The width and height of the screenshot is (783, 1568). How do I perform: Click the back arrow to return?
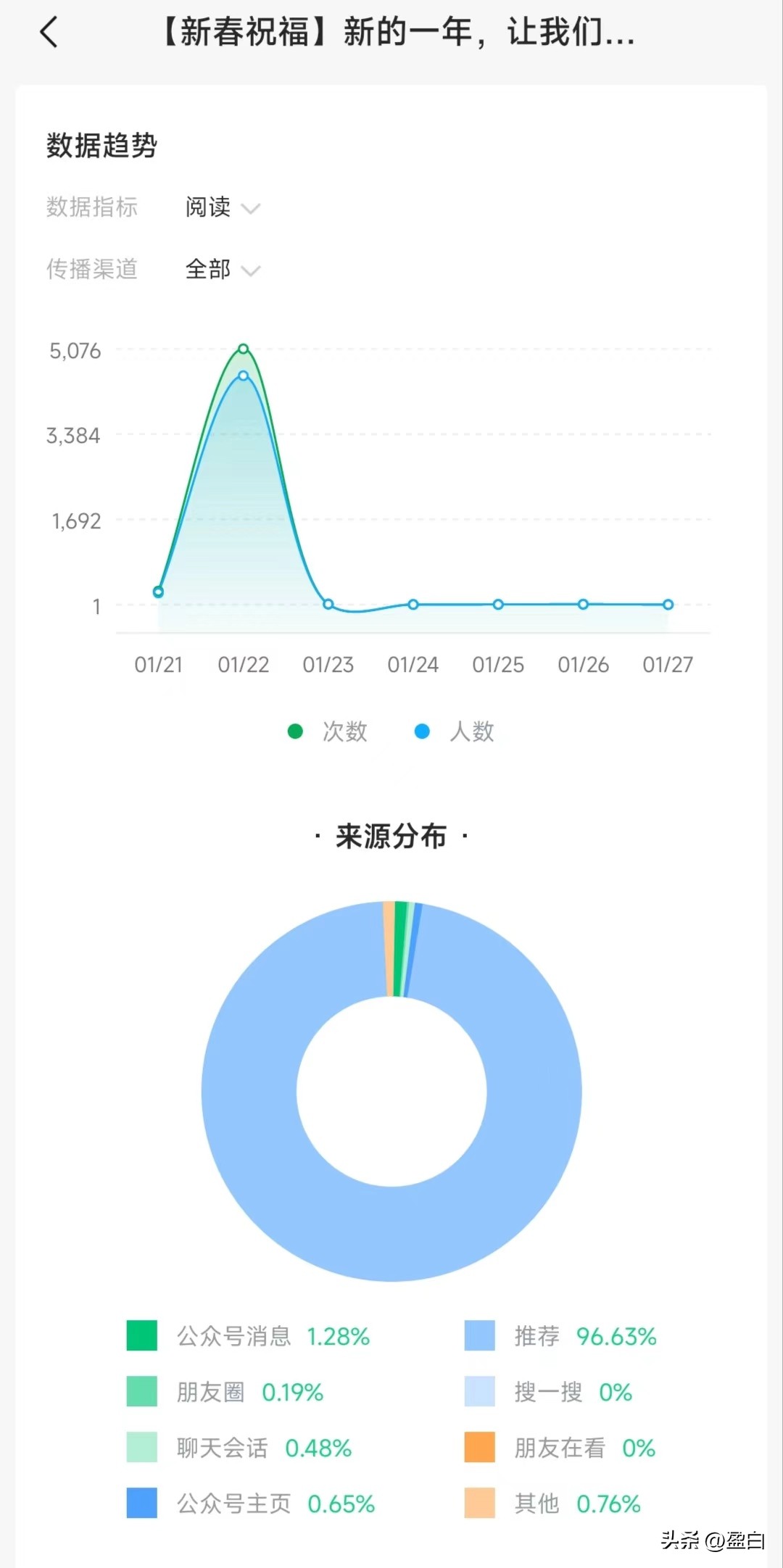click(48, 34)
